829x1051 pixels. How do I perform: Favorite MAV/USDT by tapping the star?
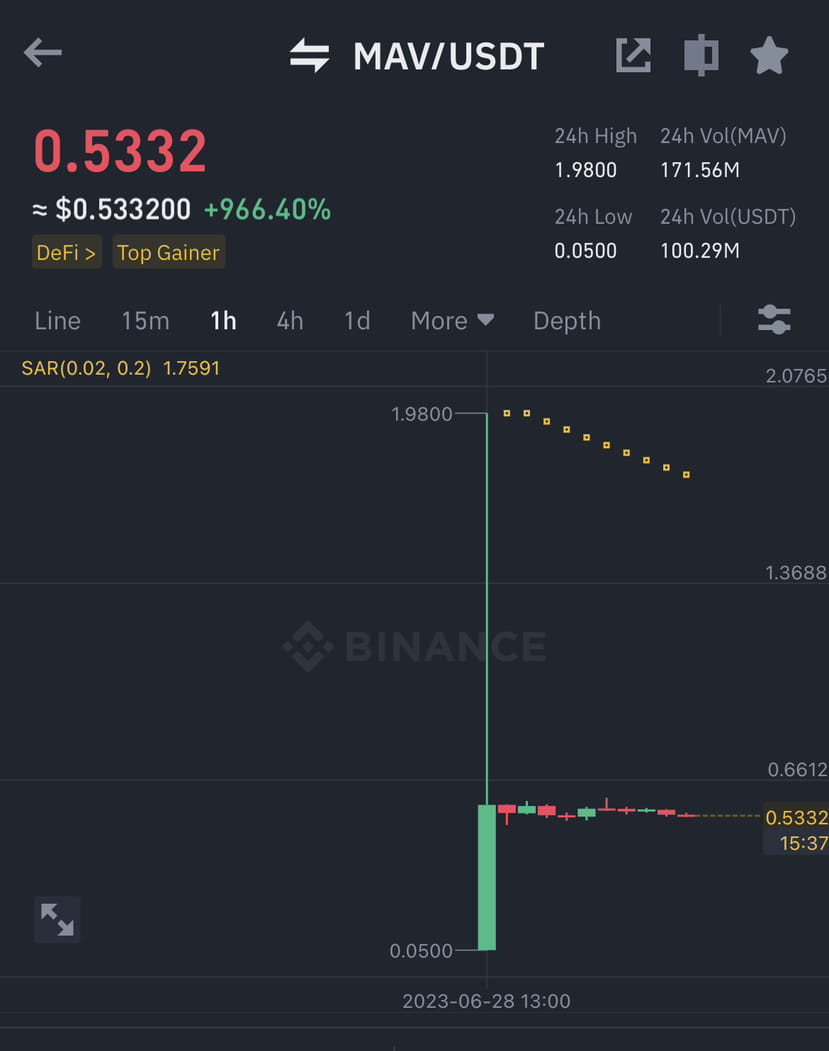[x=769, y=55]
